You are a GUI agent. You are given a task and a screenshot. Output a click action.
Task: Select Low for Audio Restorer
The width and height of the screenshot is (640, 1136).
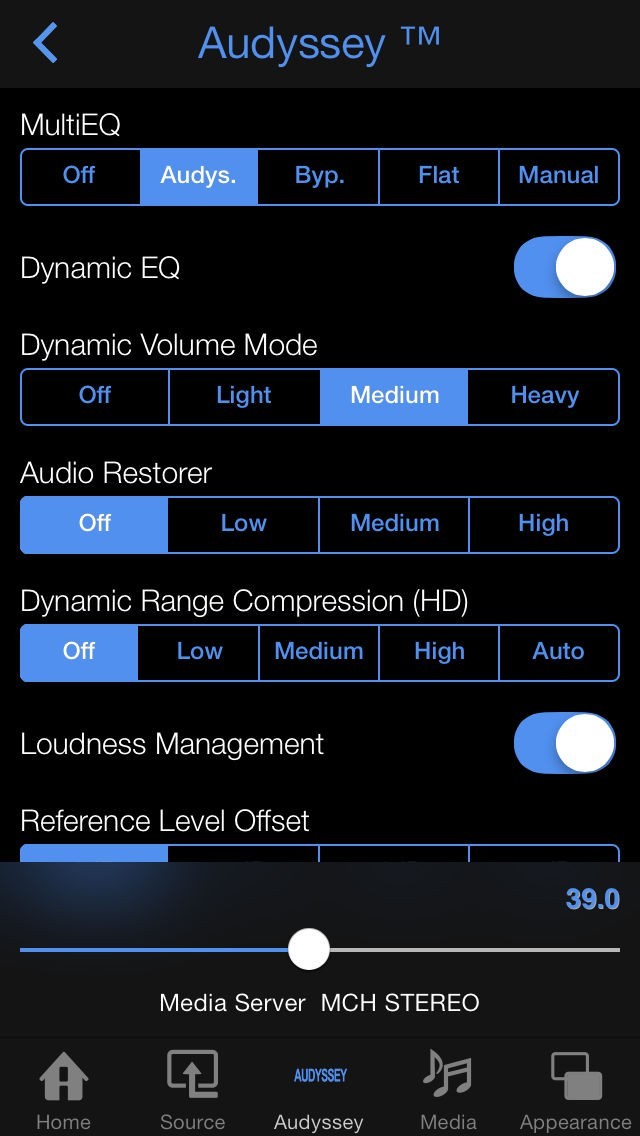(244, 524)
